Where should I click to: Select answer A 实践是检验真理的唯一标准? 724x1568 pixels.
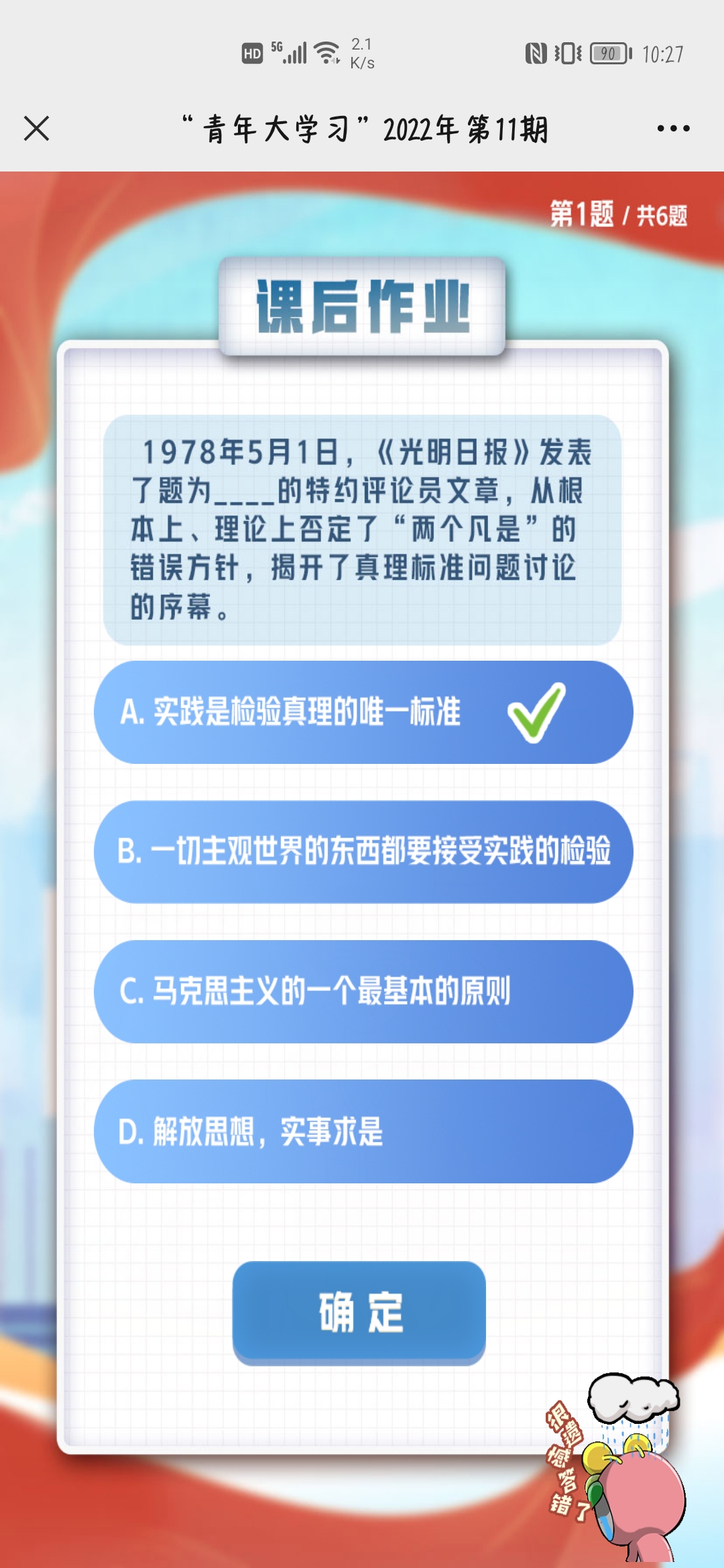coord(363,712)
